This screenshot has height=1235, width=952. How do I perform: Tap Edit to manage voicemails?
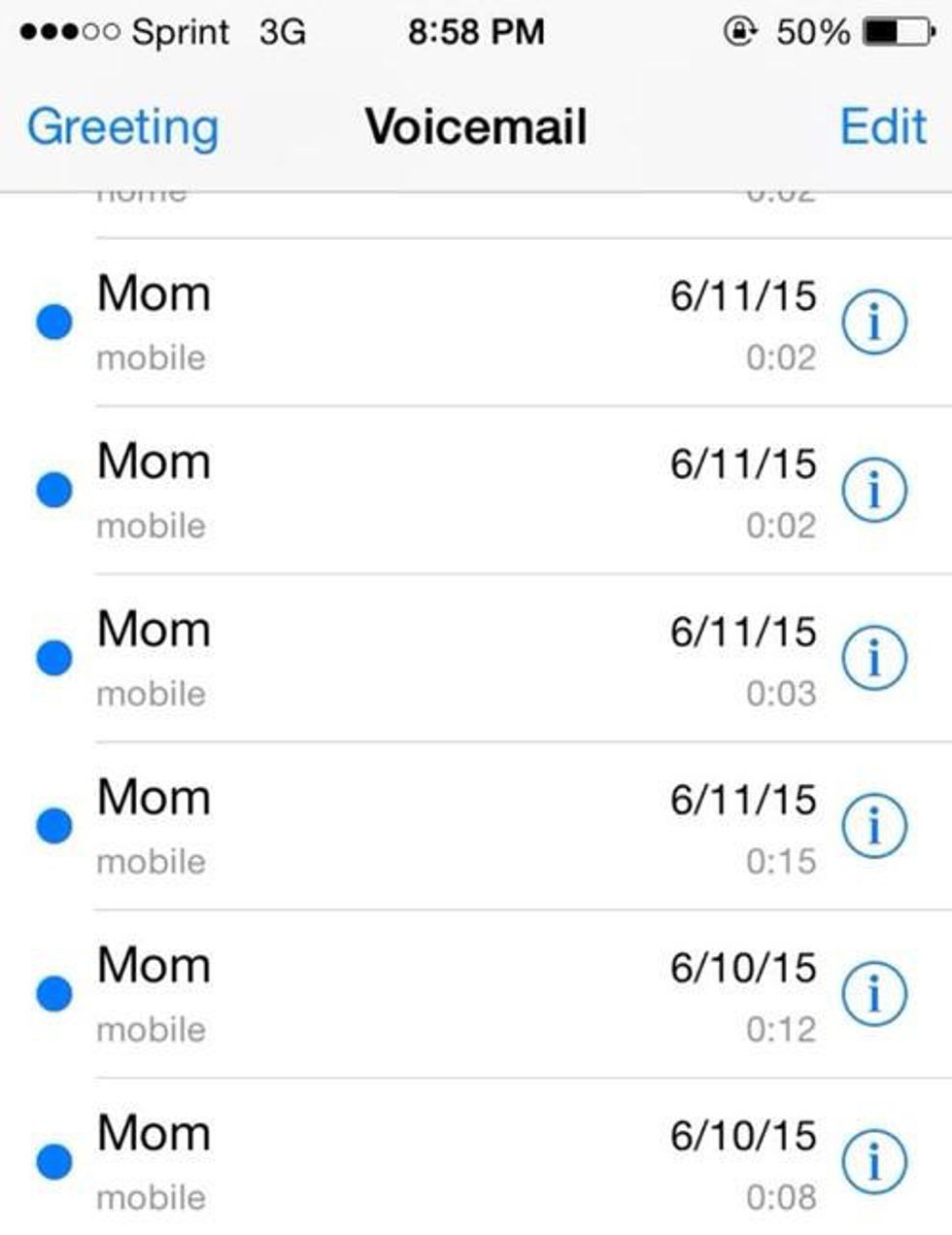(x=883, y=125)
